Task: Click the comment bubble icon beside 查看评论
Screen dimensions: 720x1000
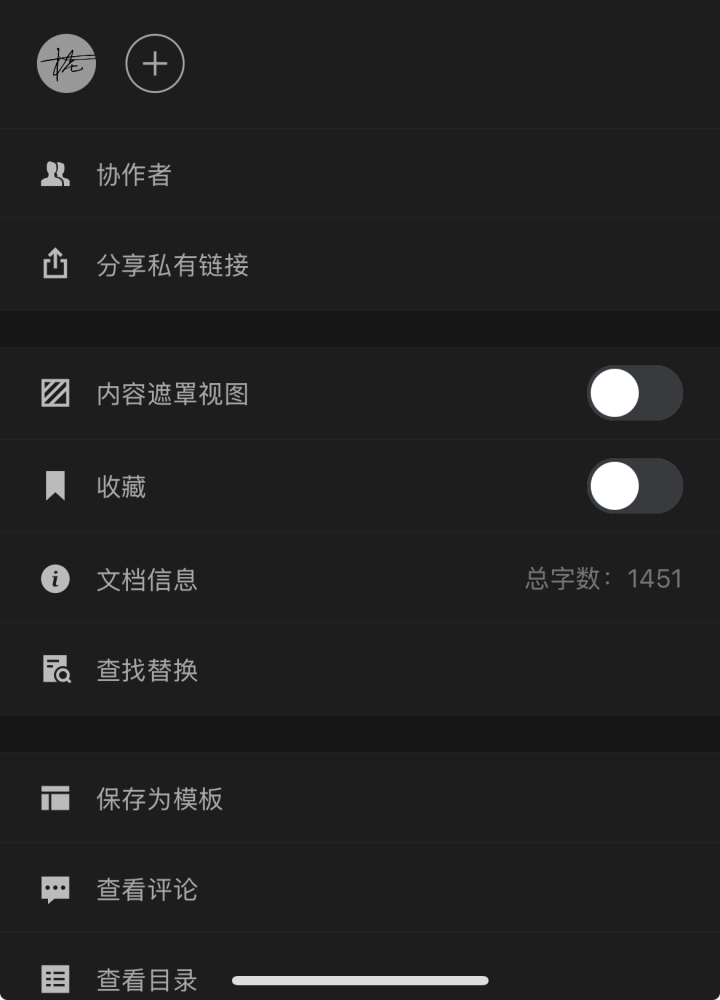Action: [x=55, y=889]
